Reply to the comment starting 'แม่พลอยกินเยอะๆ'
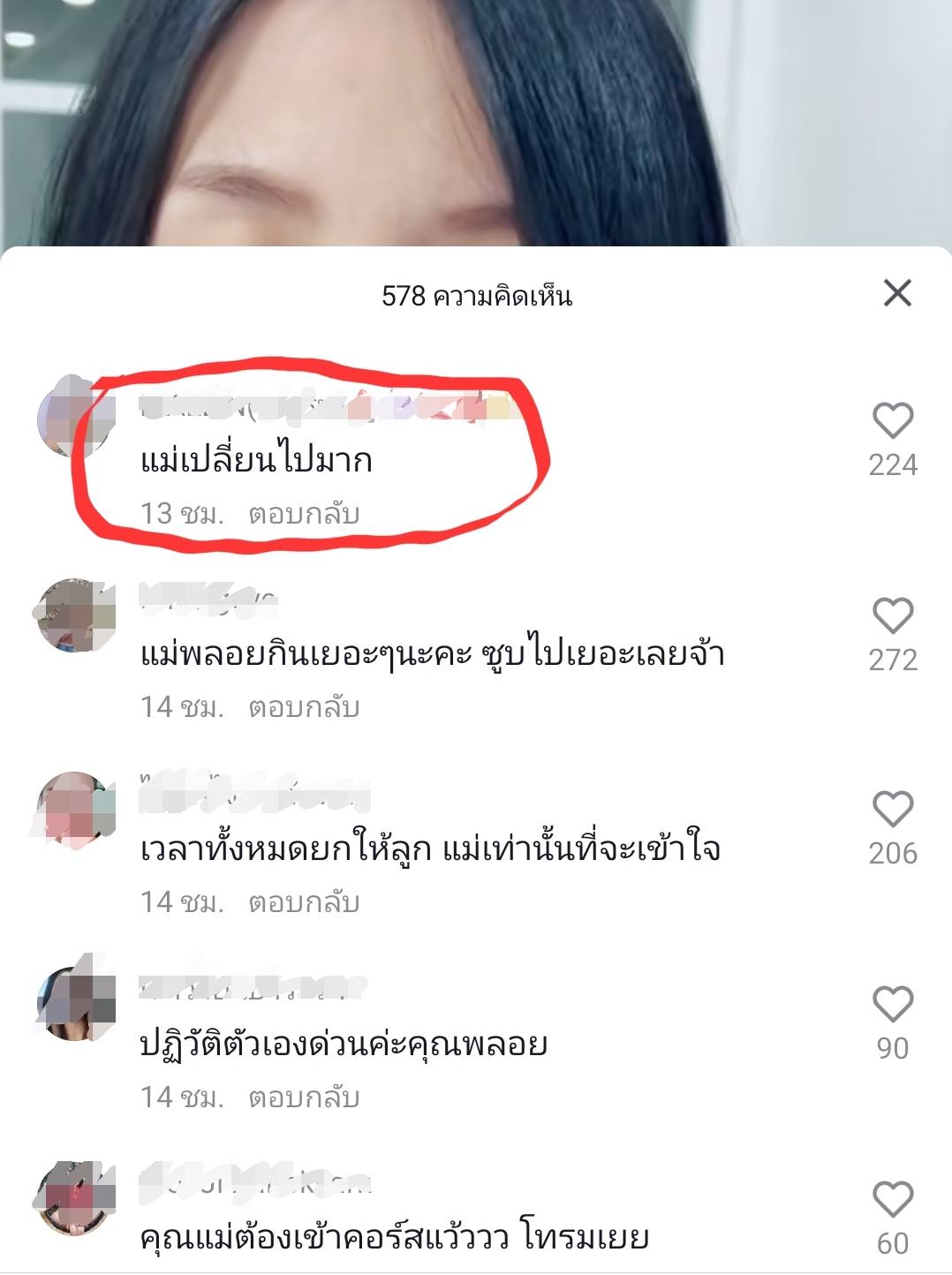The image size is (952, 1275). click(304, 708)
